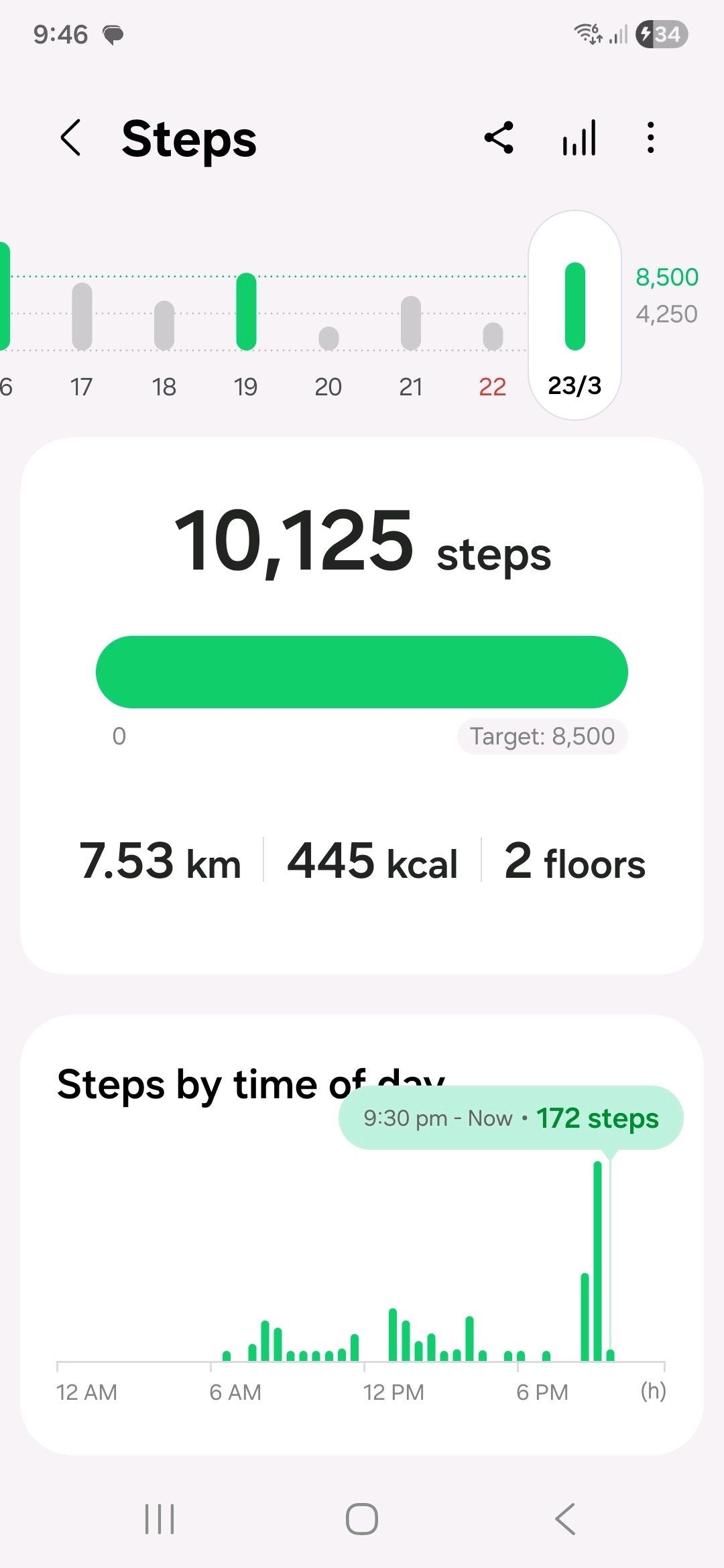Open the step trends chart icon
Image resolution: width=724 pixels, height=1568 pixels.
coord(579,138)
